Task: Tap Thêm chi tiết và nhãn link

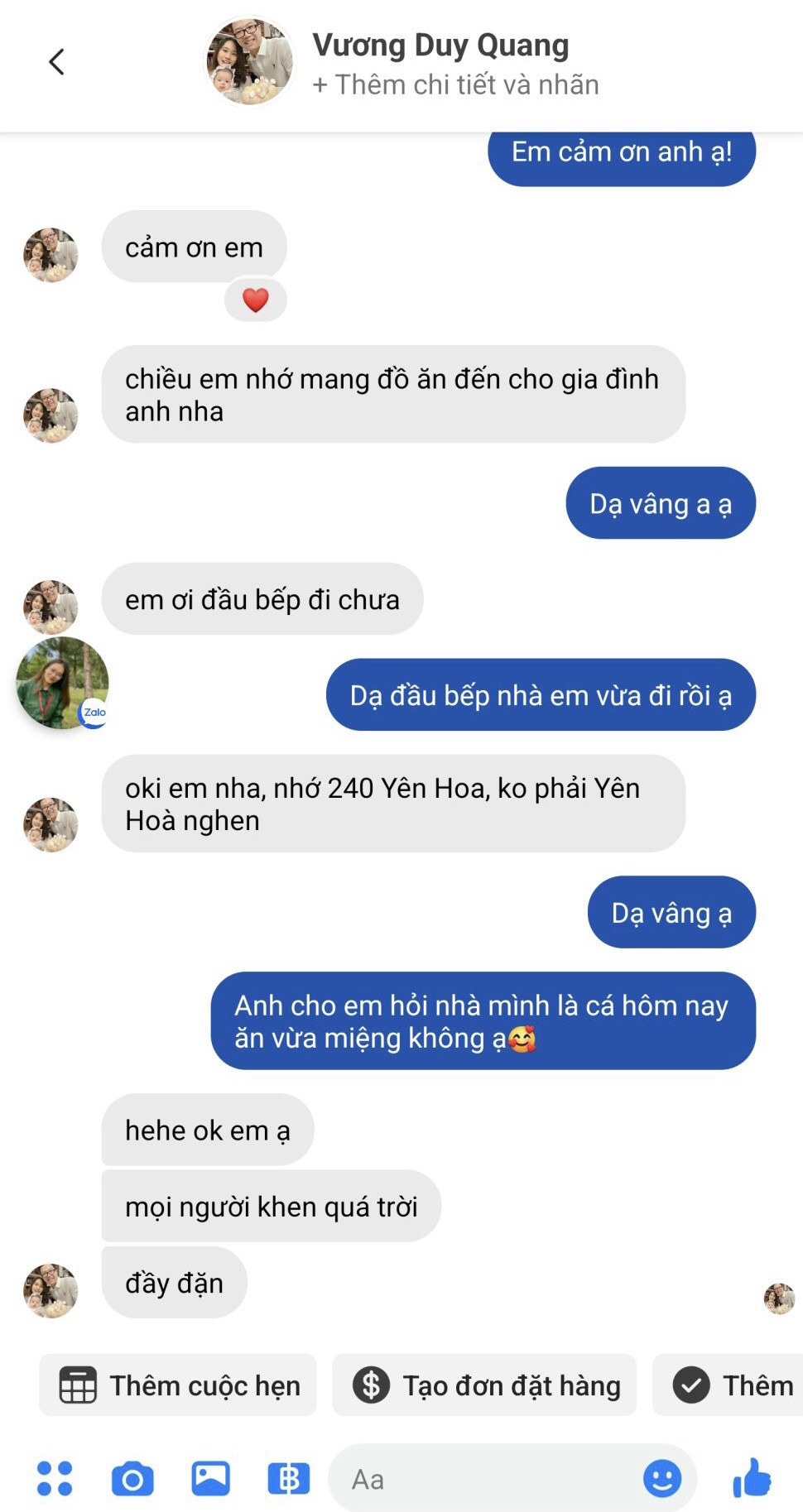Action: [455, 84]
